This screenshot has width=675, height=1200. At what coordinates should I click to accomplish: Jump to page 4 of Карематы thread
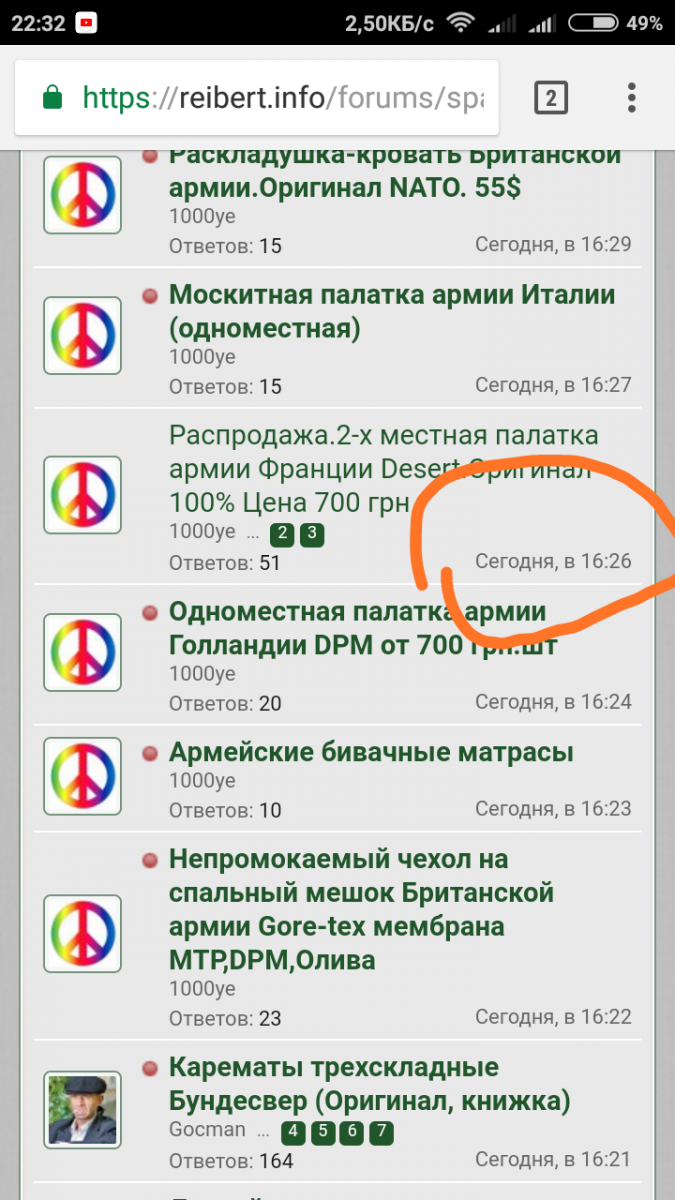[294, 1133]
